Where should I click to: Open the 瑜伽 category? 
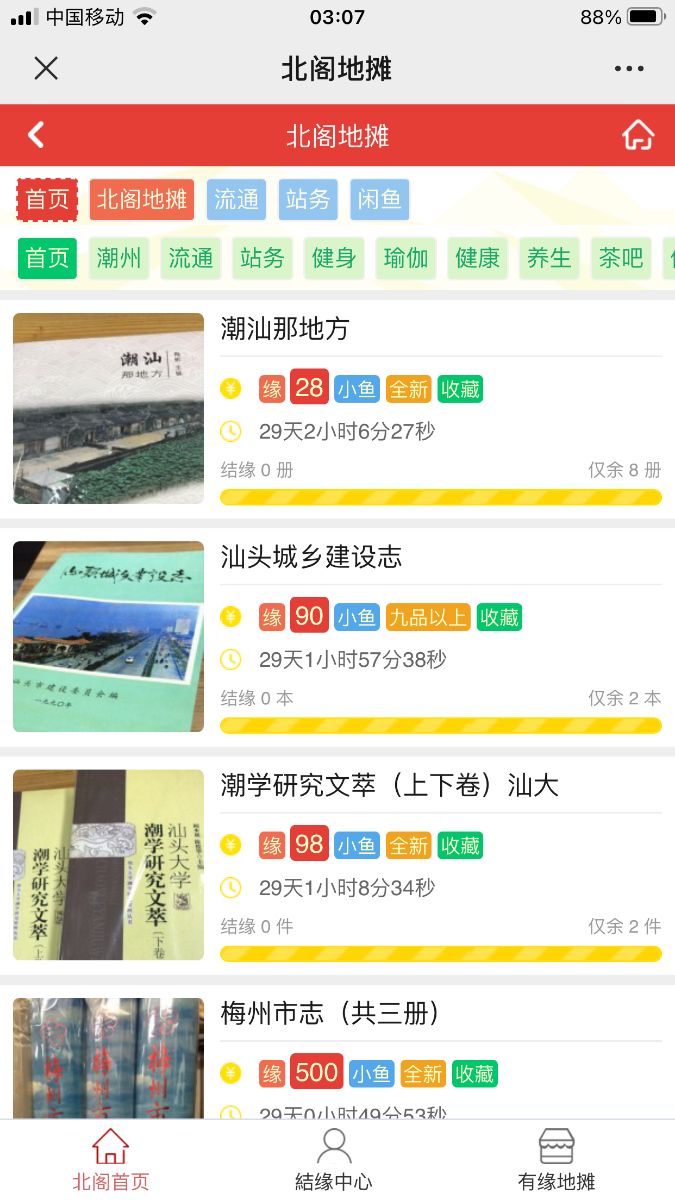pyautogui.click(x=406, y=258)
